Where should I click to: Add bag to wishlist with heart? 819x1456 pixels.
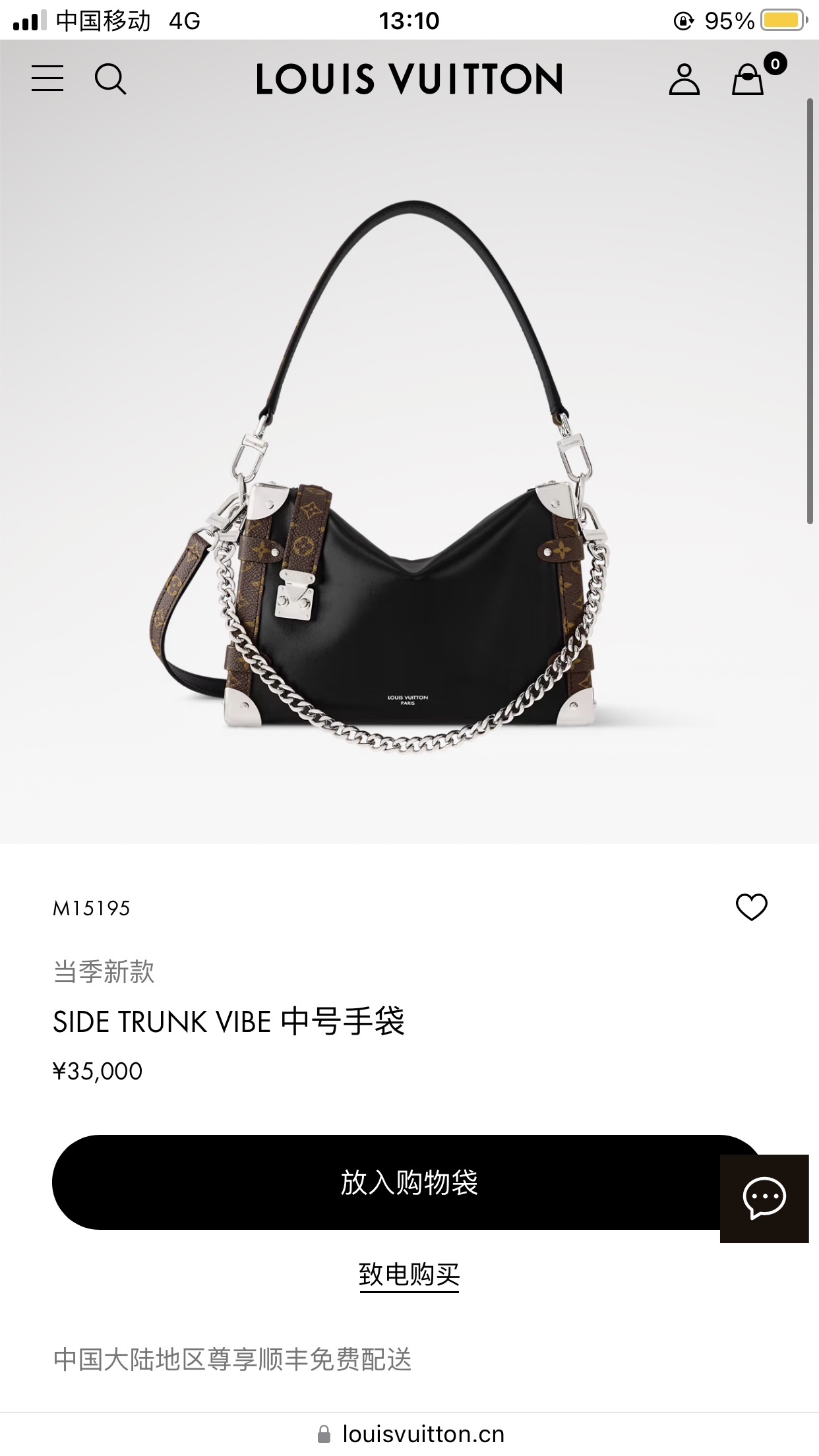pos(751,907)
